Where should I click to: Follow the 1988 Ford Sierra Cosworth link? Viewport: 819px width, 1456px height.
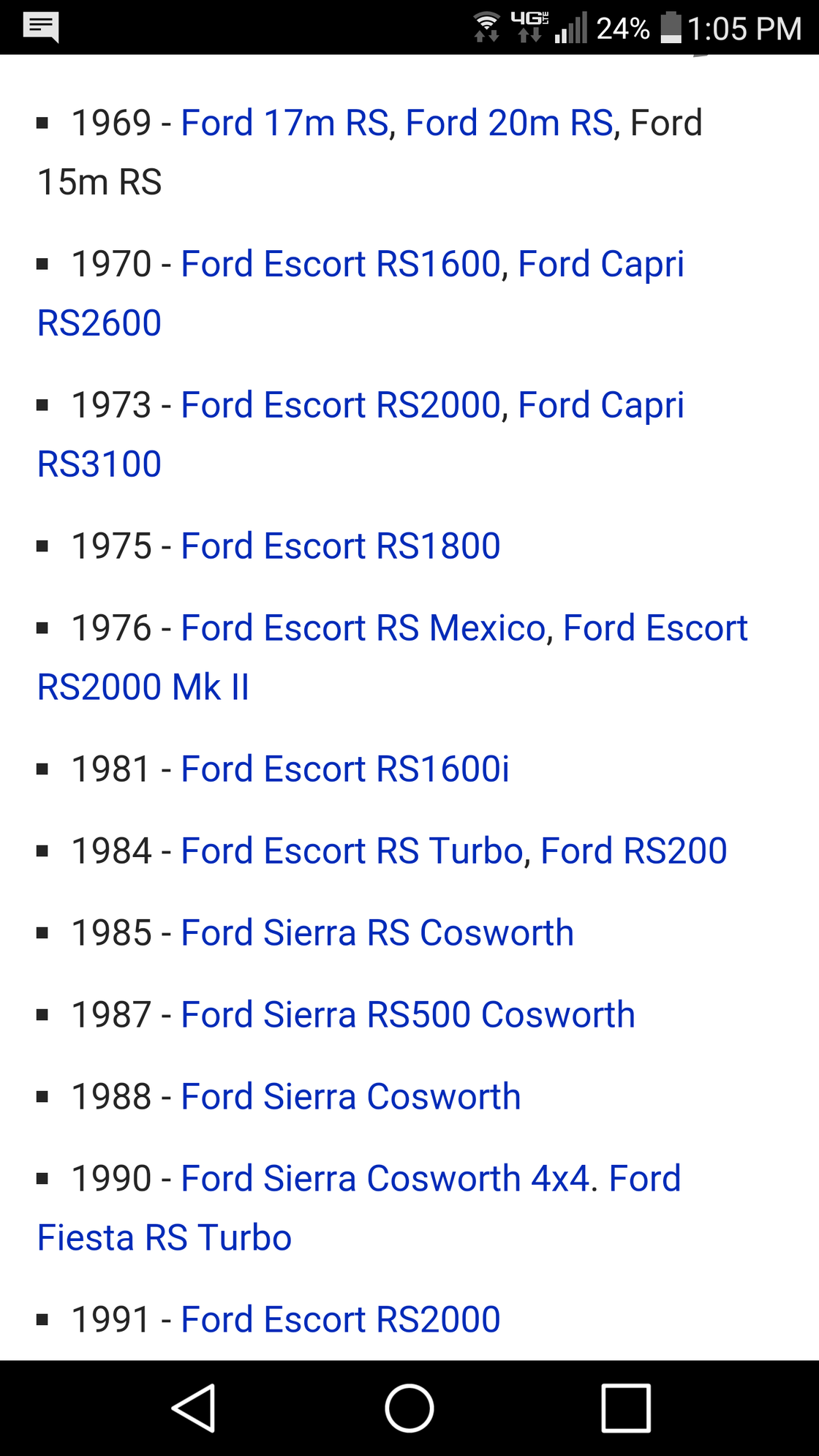coord(350,1097)
